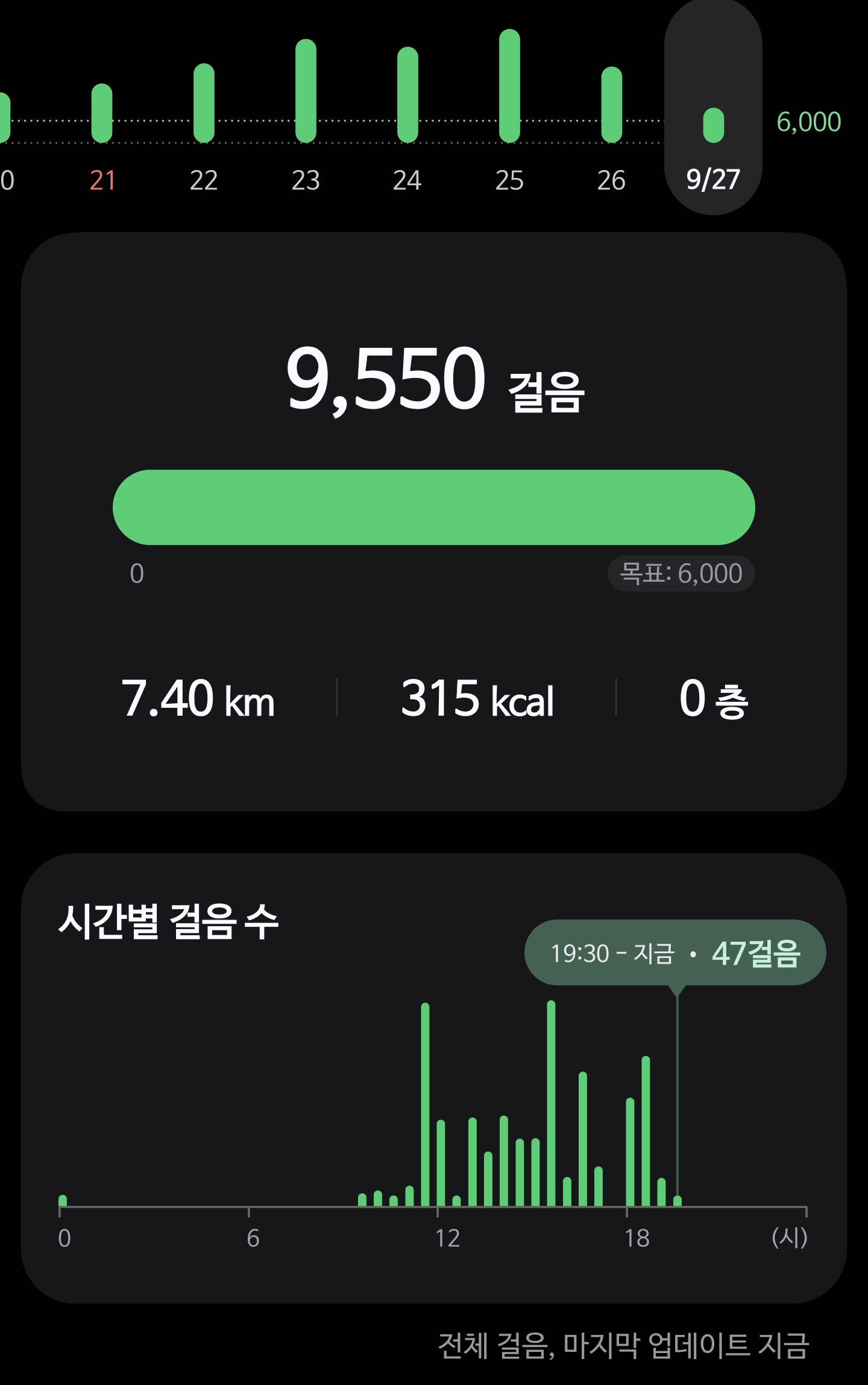View step data for day 23

pos(306,92)
